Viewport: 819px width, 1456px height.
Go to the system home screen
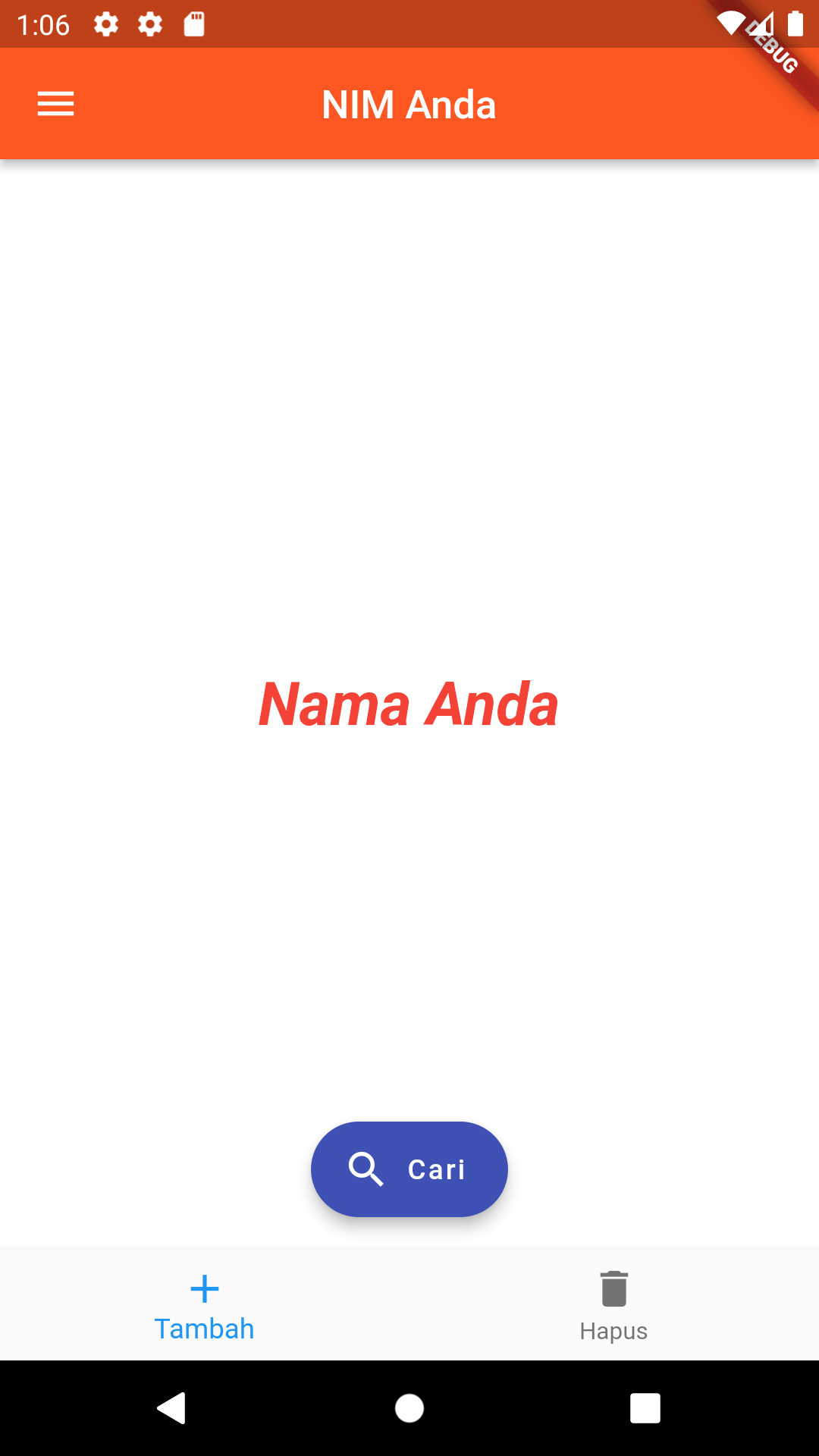[x=409, y=1408]
